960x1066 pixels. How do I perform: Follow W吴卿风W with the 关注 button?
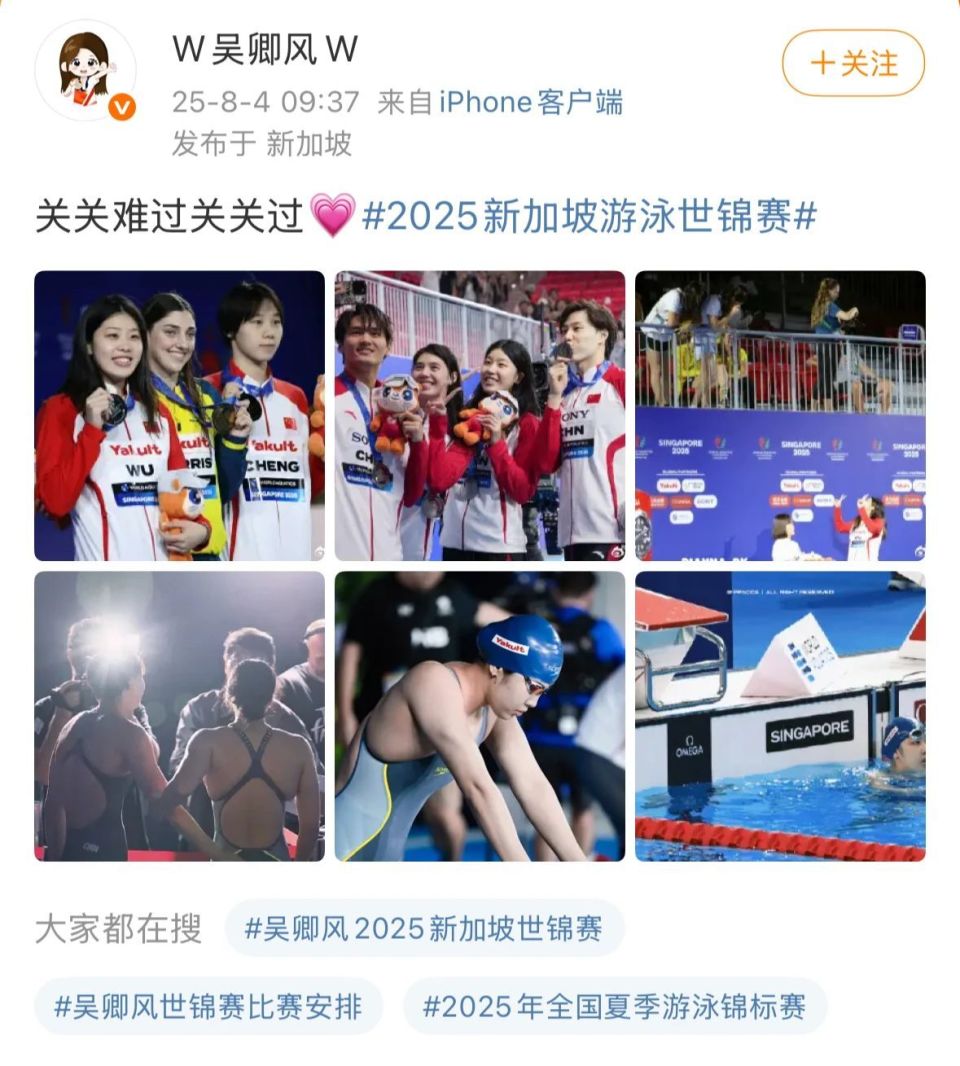click(x=852, y=63)
